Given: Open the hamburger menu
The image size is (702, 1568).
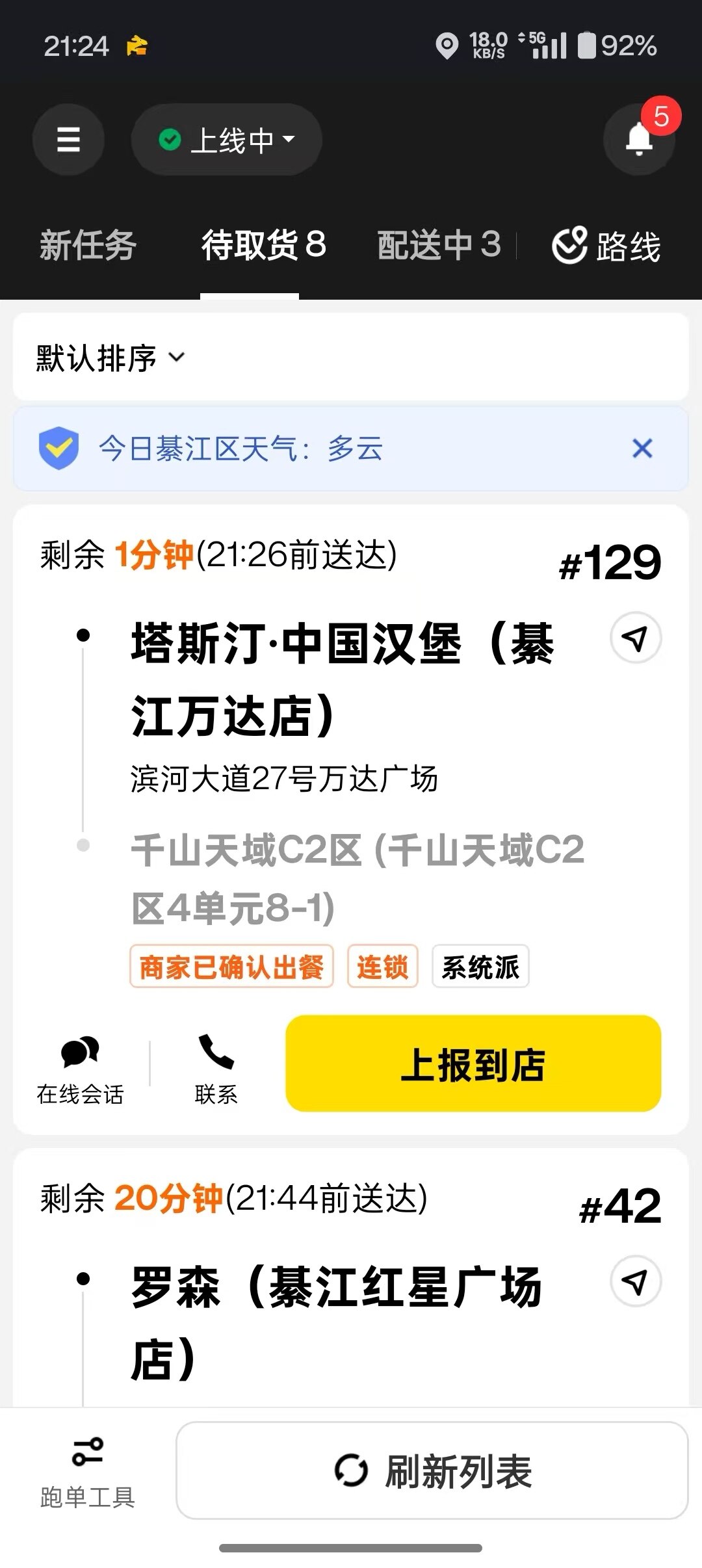Looking at the screenshot, I should coord(68,139).
